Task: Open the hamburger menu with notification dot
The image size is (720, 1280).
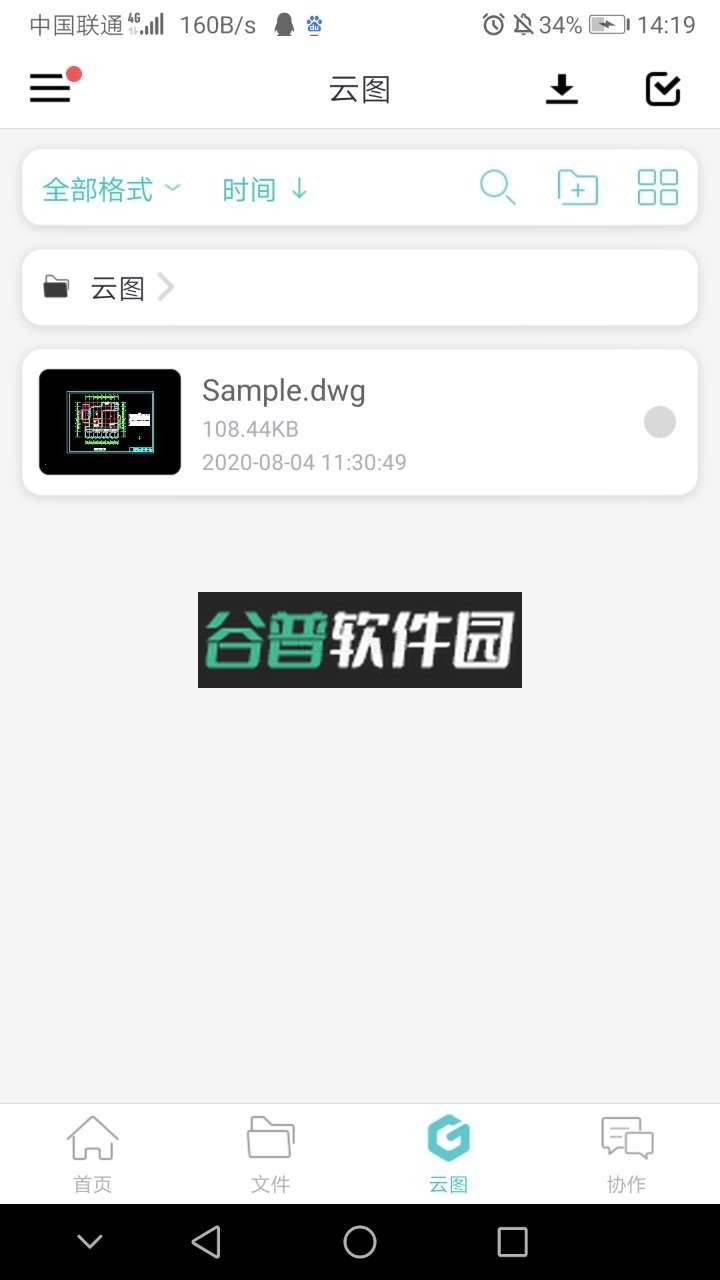Action: pos(50,88)
